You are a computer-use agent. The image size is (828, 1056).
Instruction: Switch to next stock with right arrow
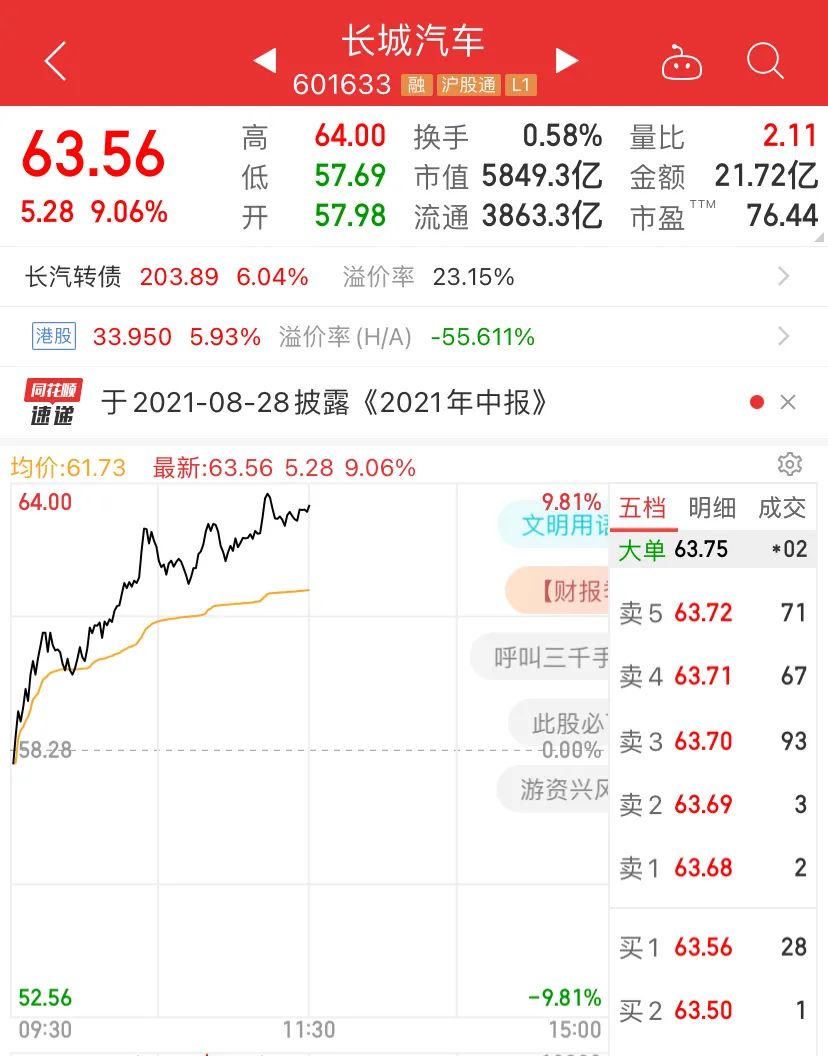[x=567, y=60]
